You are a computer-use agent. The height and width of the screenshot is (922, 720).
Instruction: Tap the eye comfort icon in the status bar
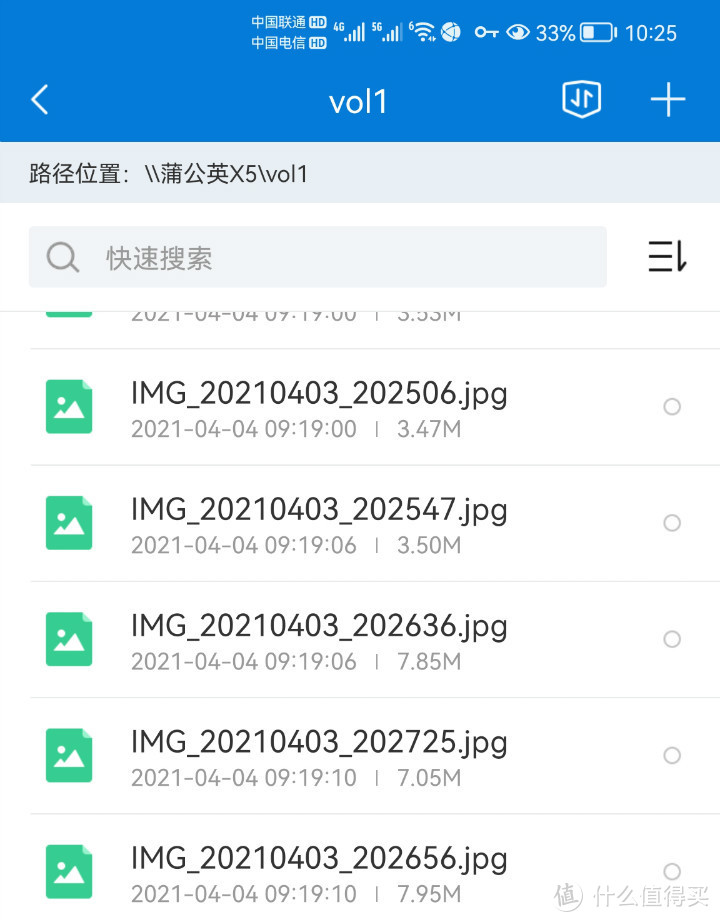click(x=519, y=32)
